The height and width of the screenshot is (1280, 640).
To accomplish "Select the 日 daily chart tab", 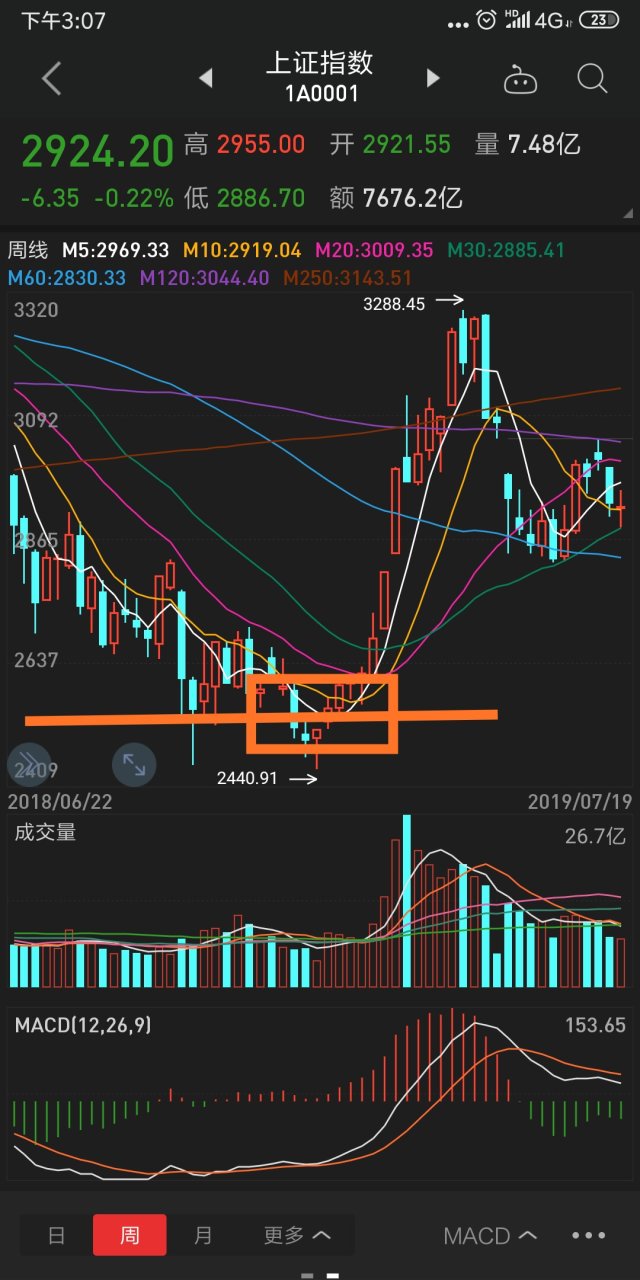I will 56,1235.
